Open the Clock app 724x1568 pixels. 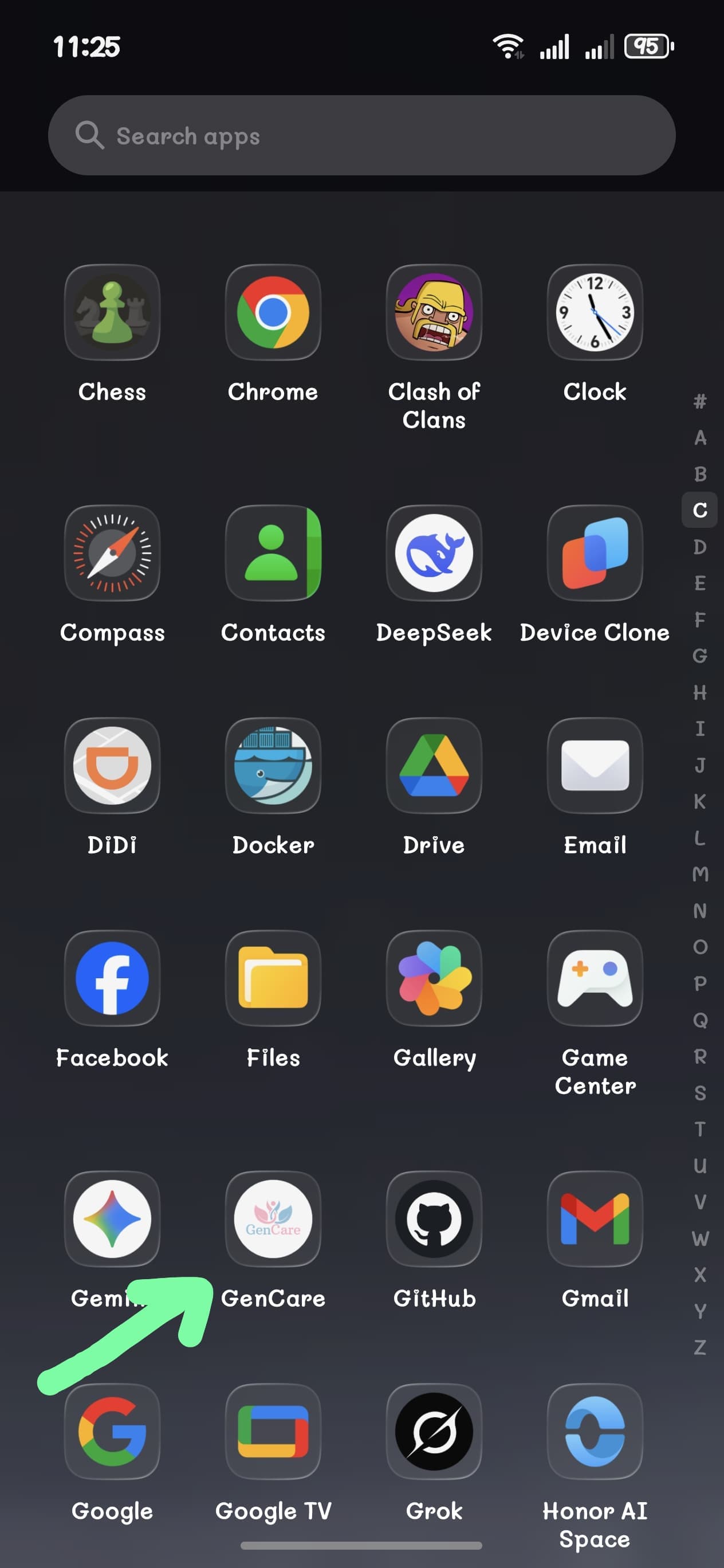pyautogui.click(x=595, y=313)
